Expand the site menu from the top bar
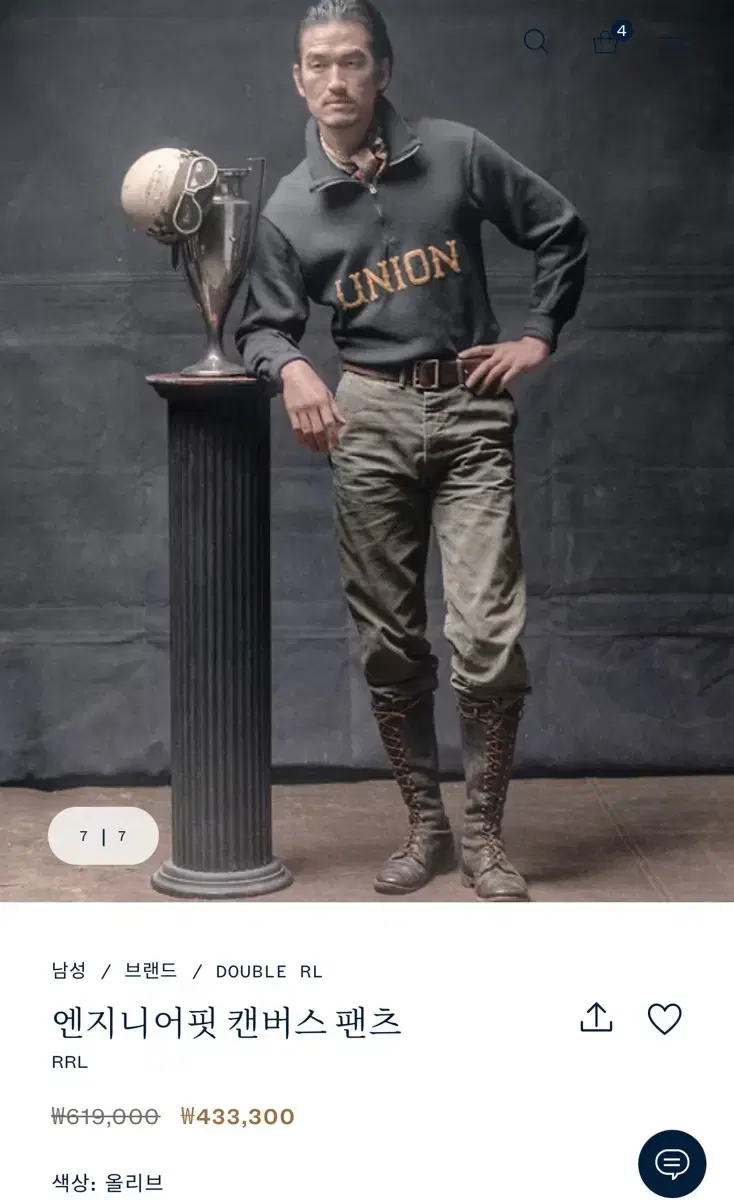The image size is (734, 1200). click(671, 42)
